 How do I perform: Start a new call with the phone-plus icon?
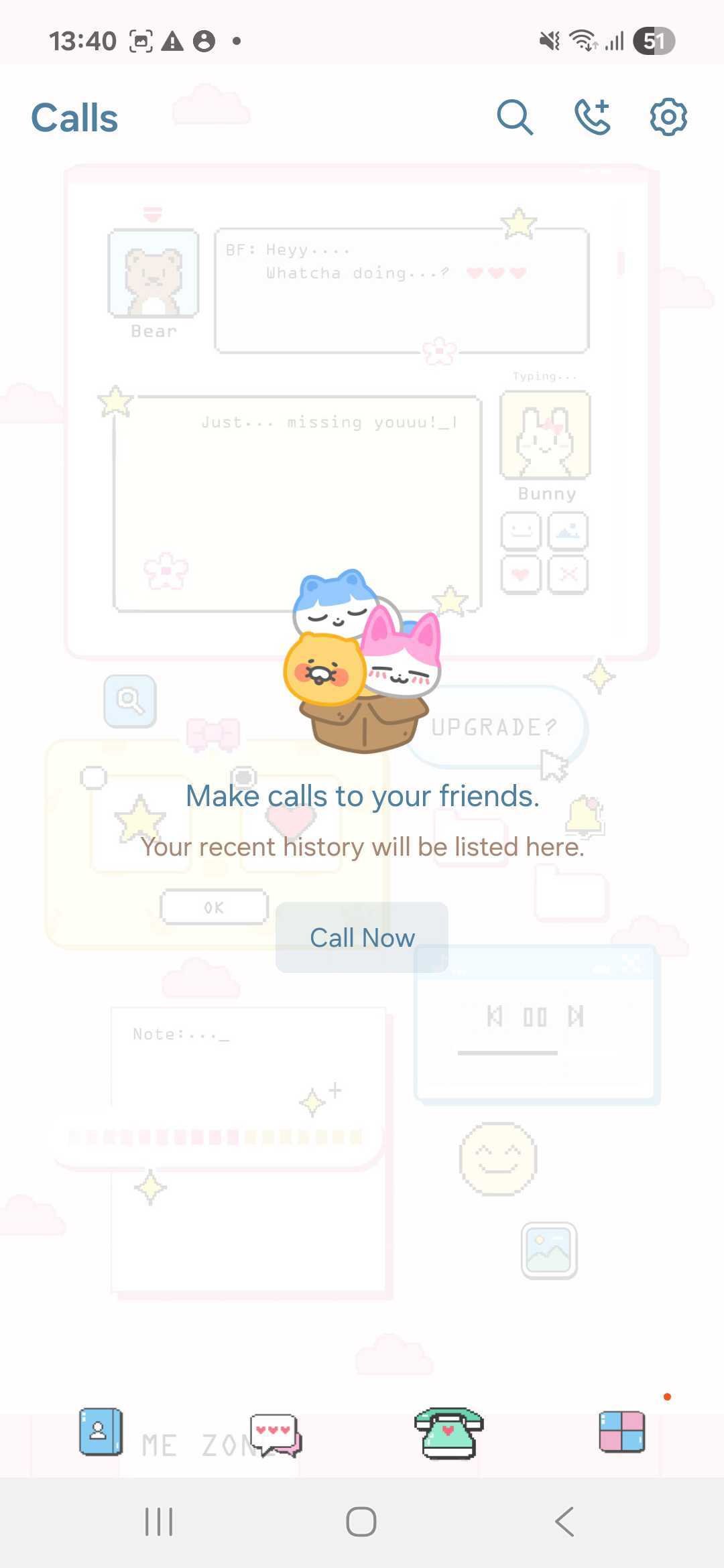pos(593,118)
